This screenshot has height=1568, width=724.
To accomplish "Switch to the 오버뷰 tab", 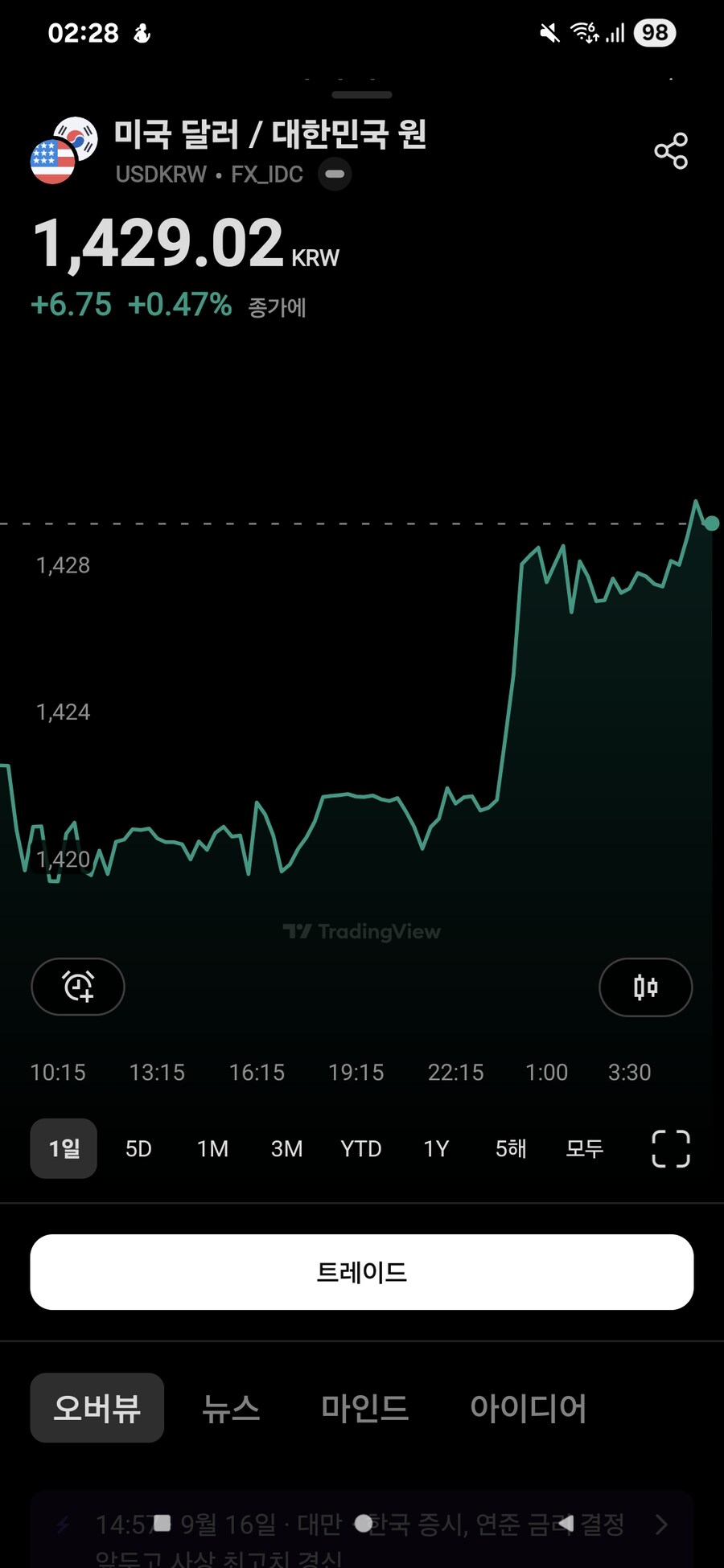I will pos(97,1408).
